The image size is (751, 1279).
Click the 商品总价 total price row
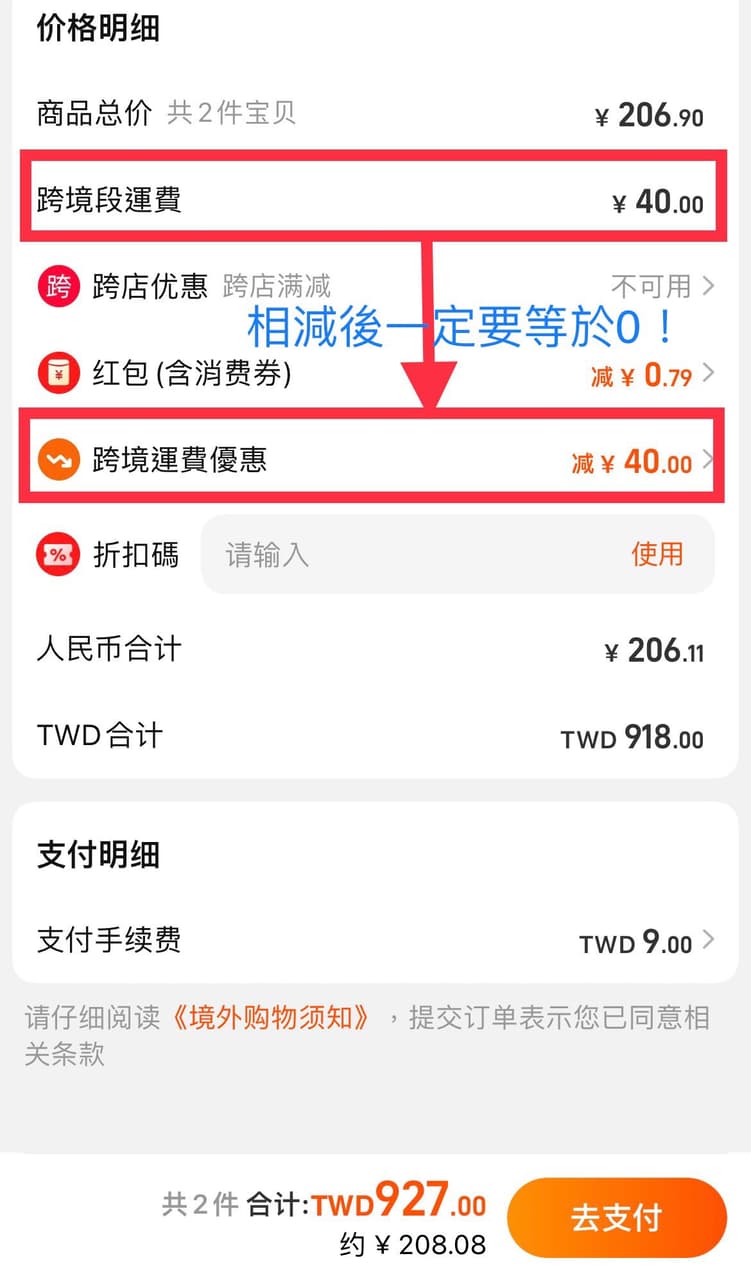(x=94, y=114)
